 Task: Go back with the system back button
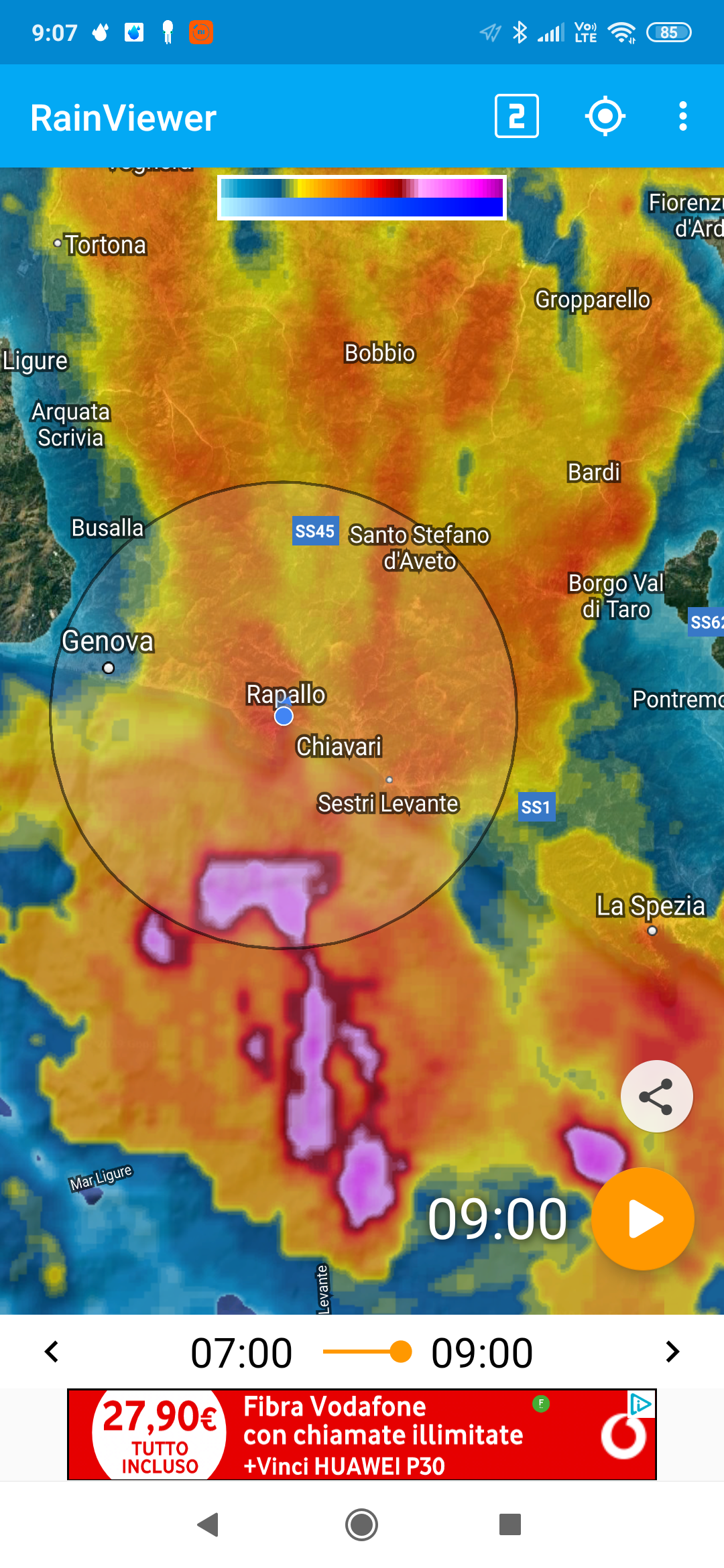[208, 1524]
